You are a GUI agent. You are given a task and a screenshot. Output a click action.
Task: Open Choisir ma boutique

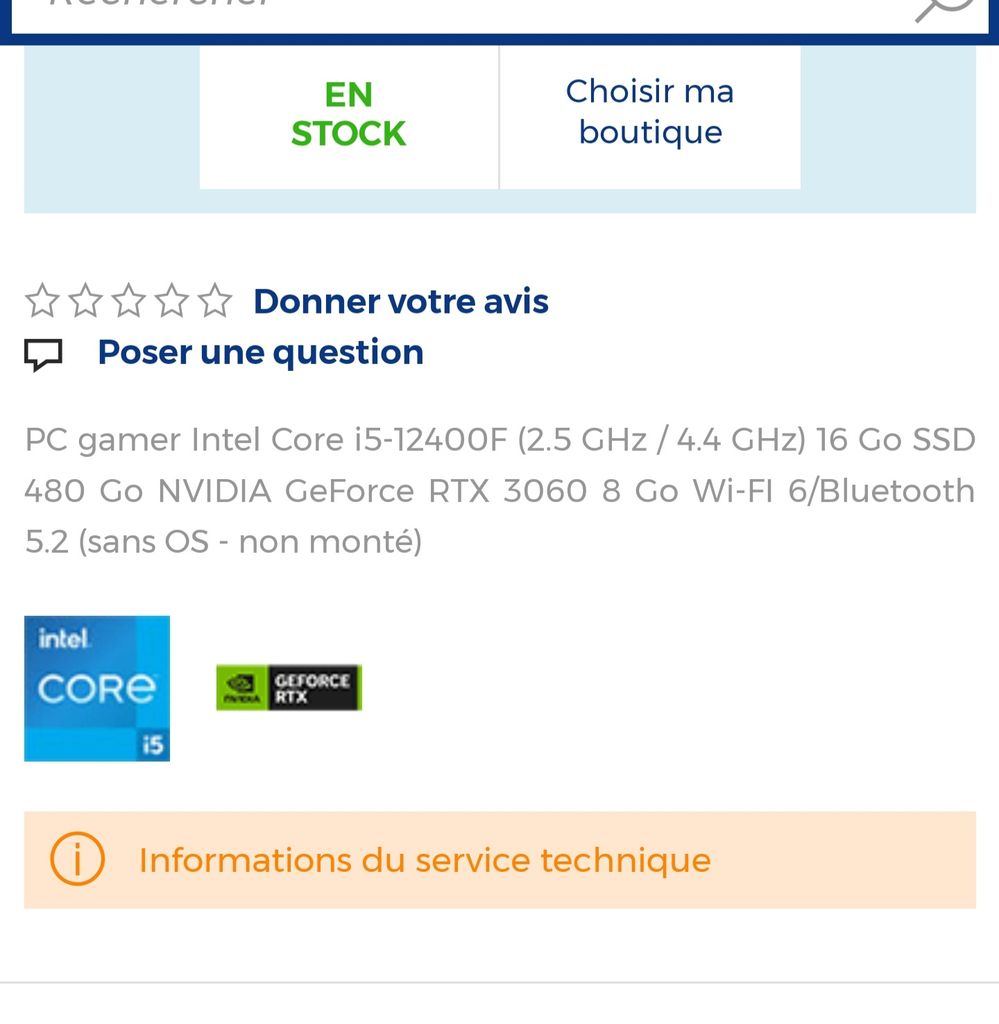(x=650, y=112)
